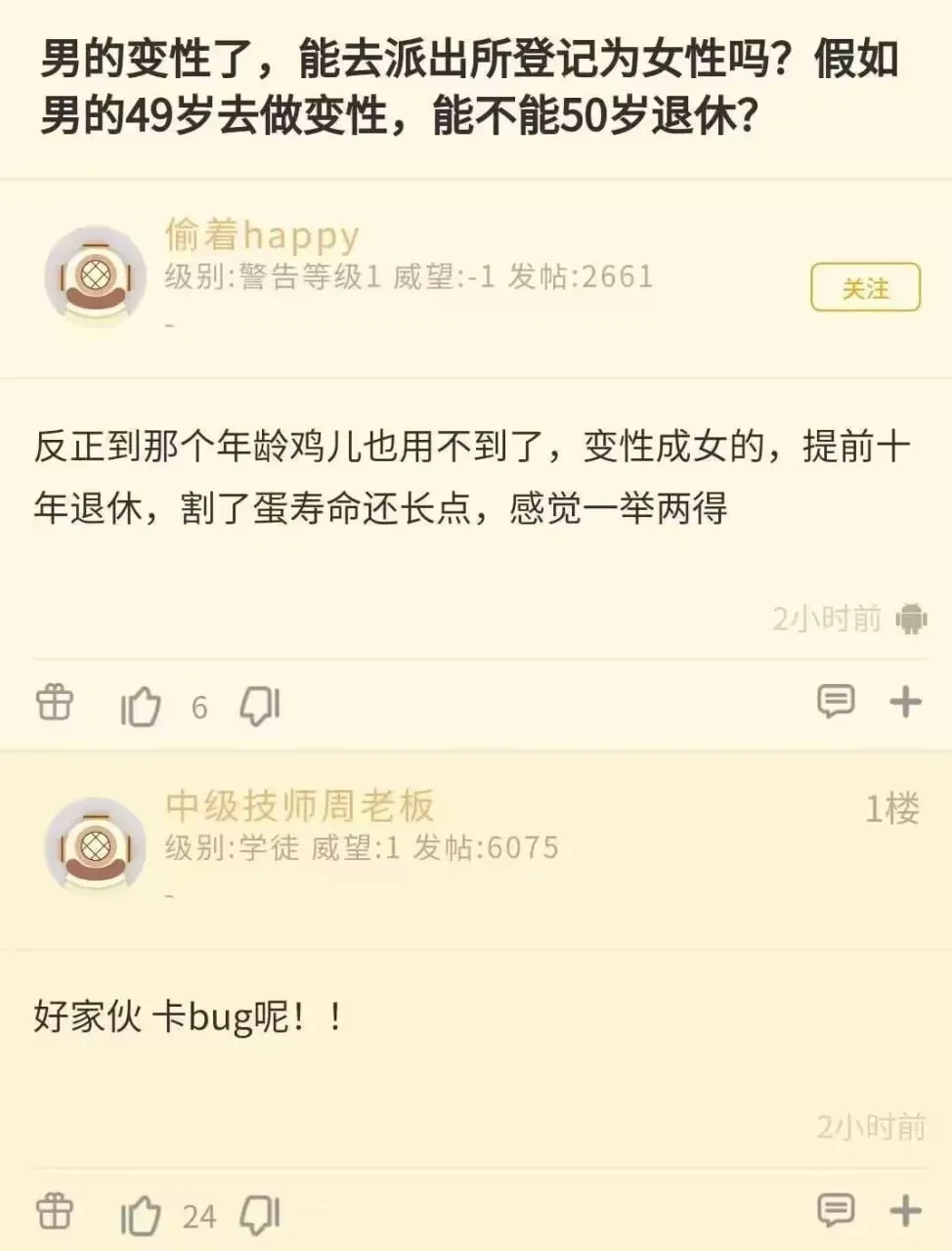Reply to 中级技师周老板's comment

tap(836, 1211)
